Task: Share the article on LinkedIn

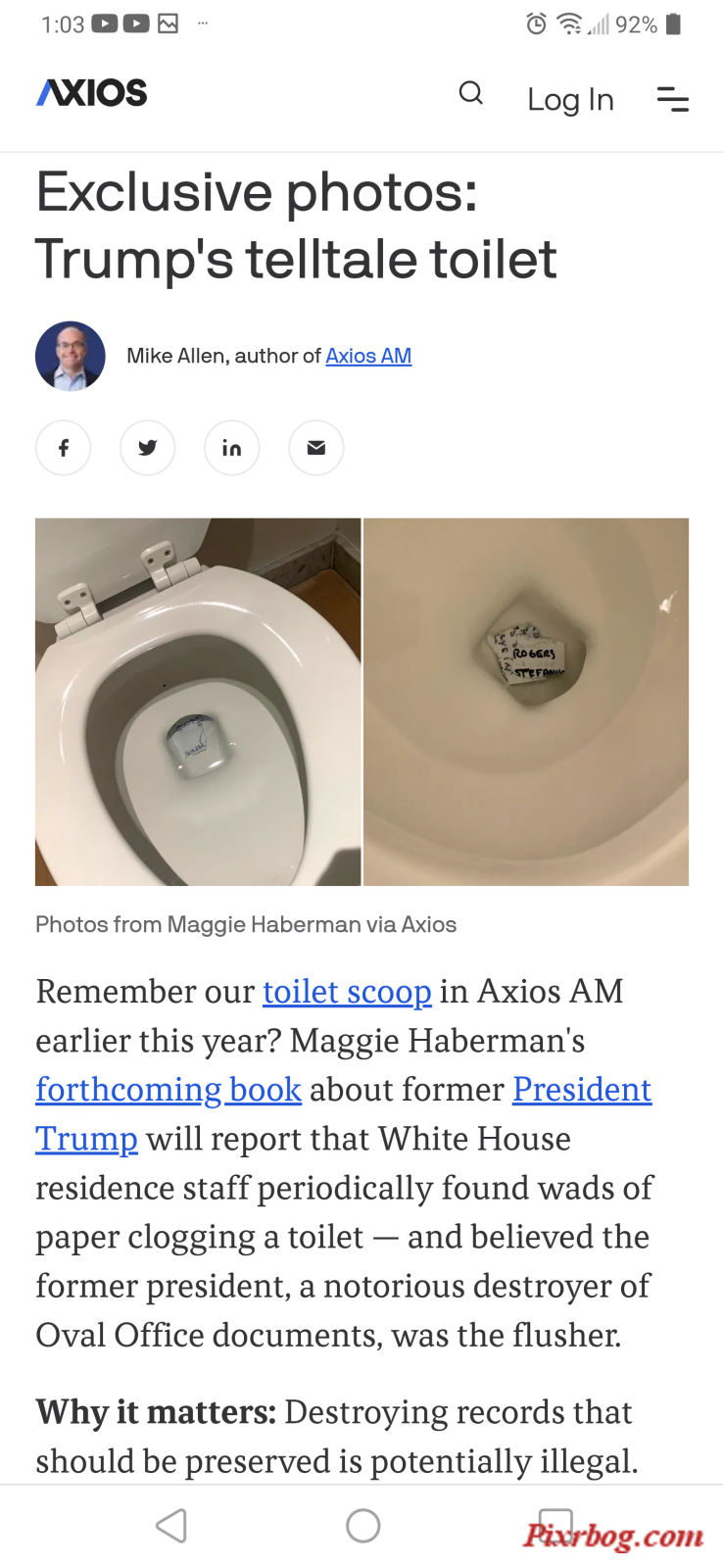Action: tap(232, 448)
